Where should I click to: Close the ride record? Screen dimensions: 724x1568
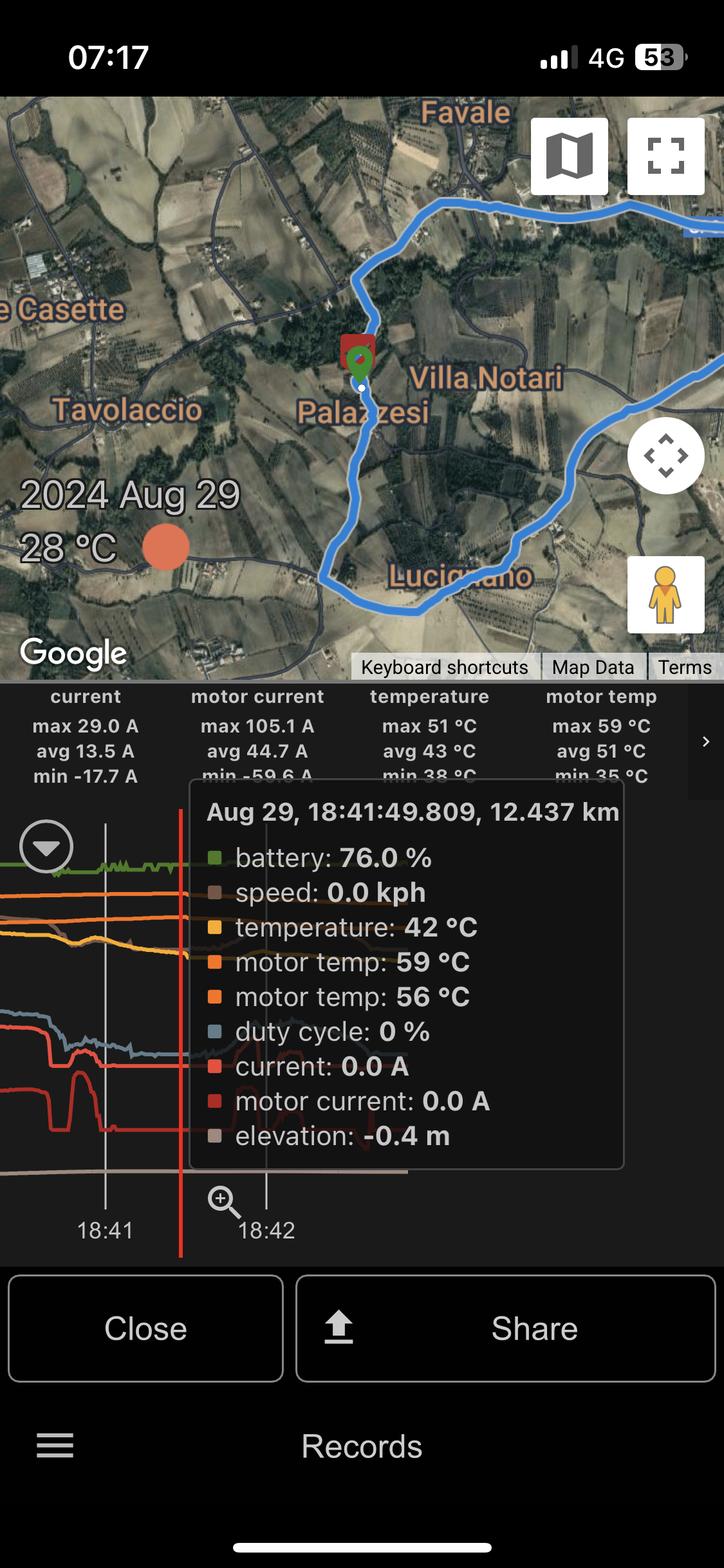coord(145,1329)
